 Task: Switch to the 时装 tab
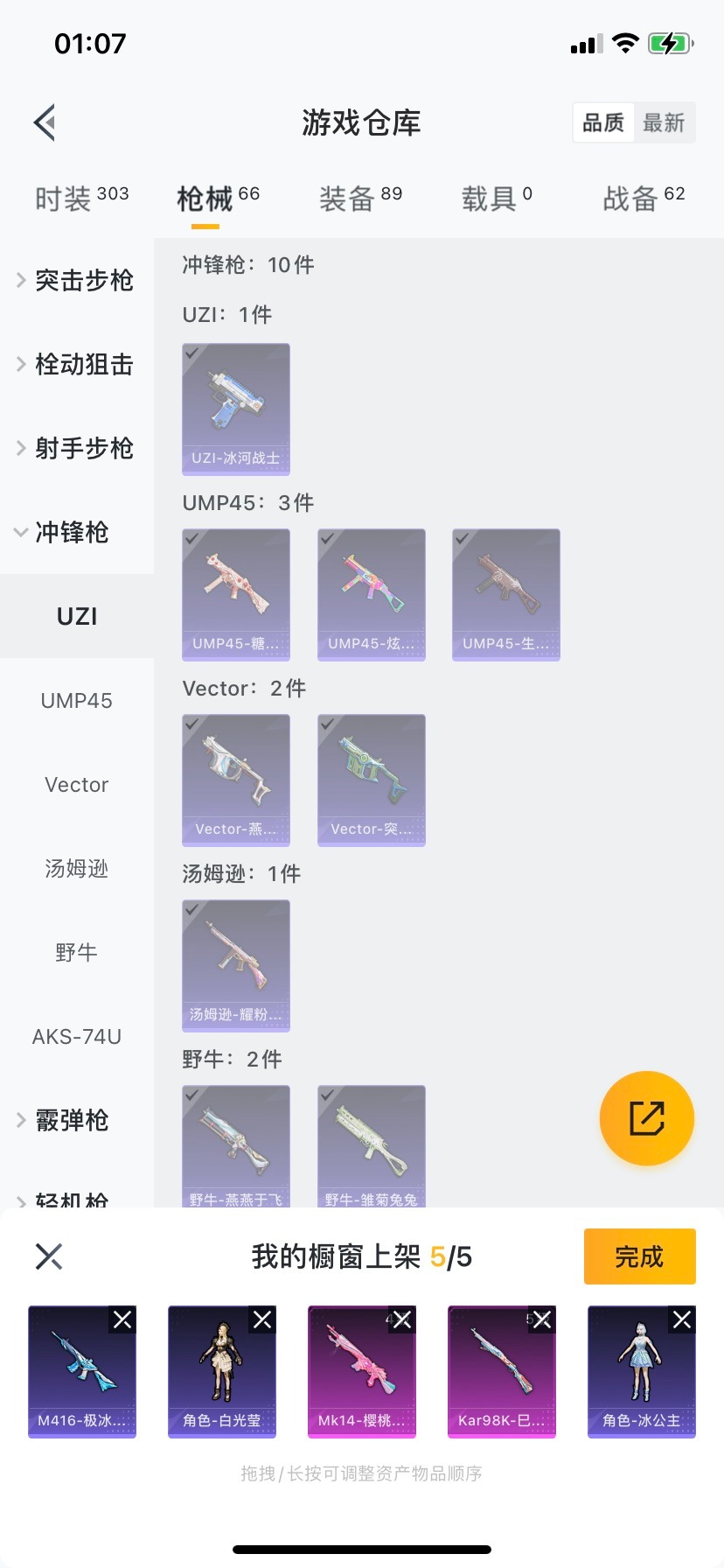pos(81,199)
